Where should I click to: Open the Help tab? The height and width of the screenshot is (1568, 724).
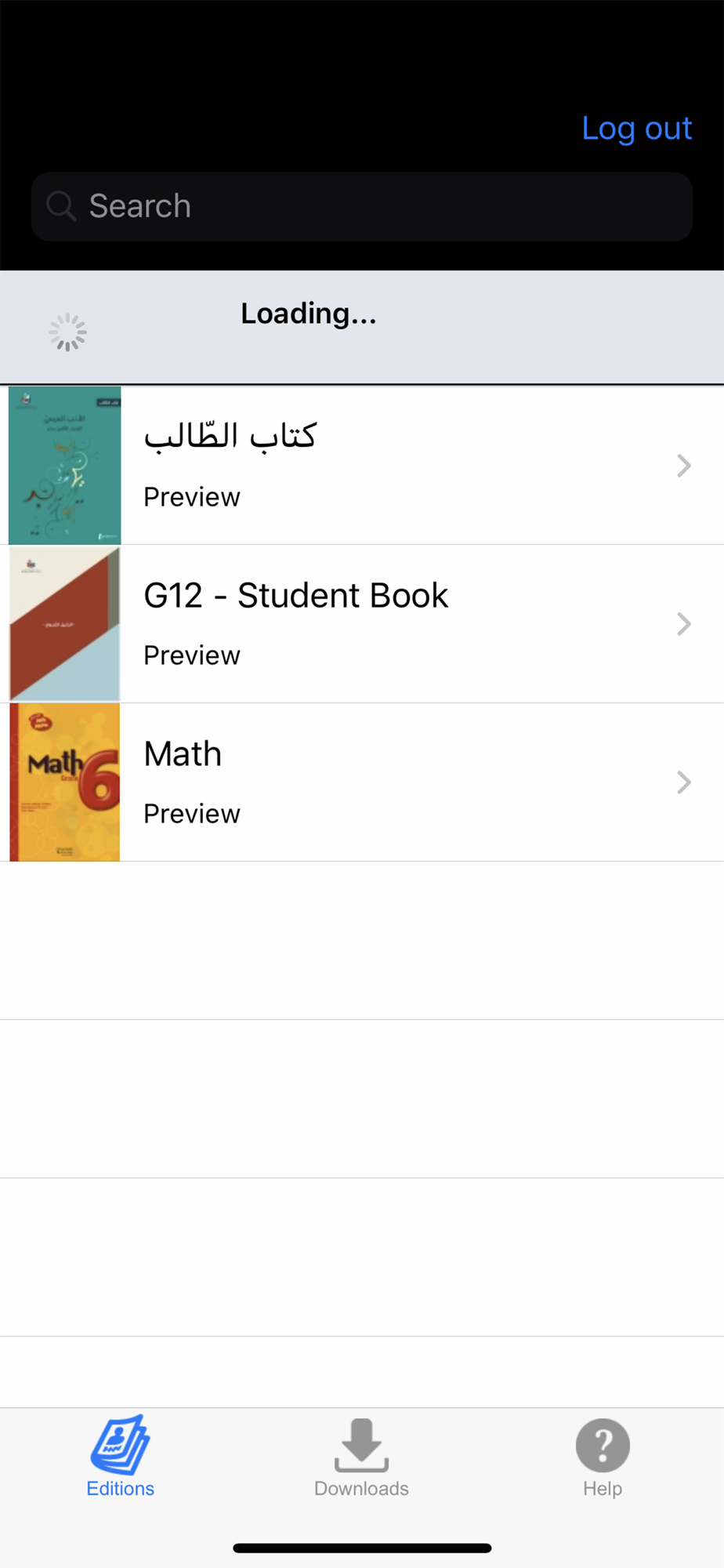coord(602,1457)
